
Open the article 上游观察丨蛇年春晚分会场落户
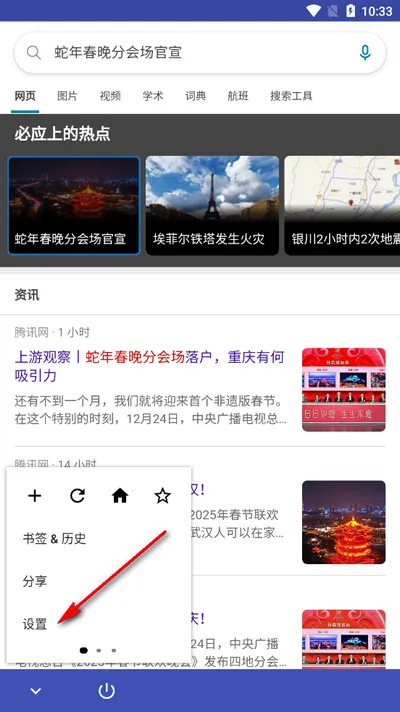coord(149,366)
